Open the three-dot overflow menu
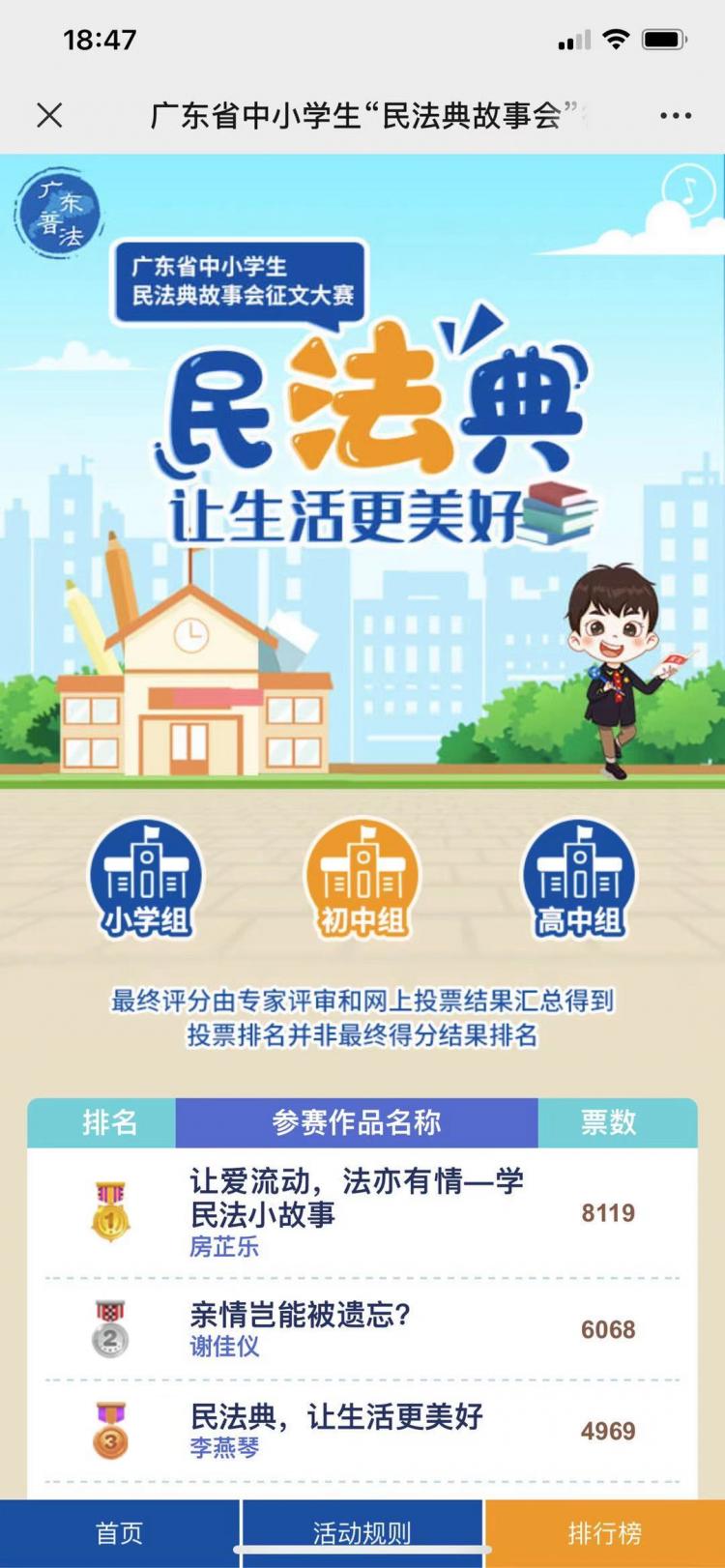 [x=675, y=116]
